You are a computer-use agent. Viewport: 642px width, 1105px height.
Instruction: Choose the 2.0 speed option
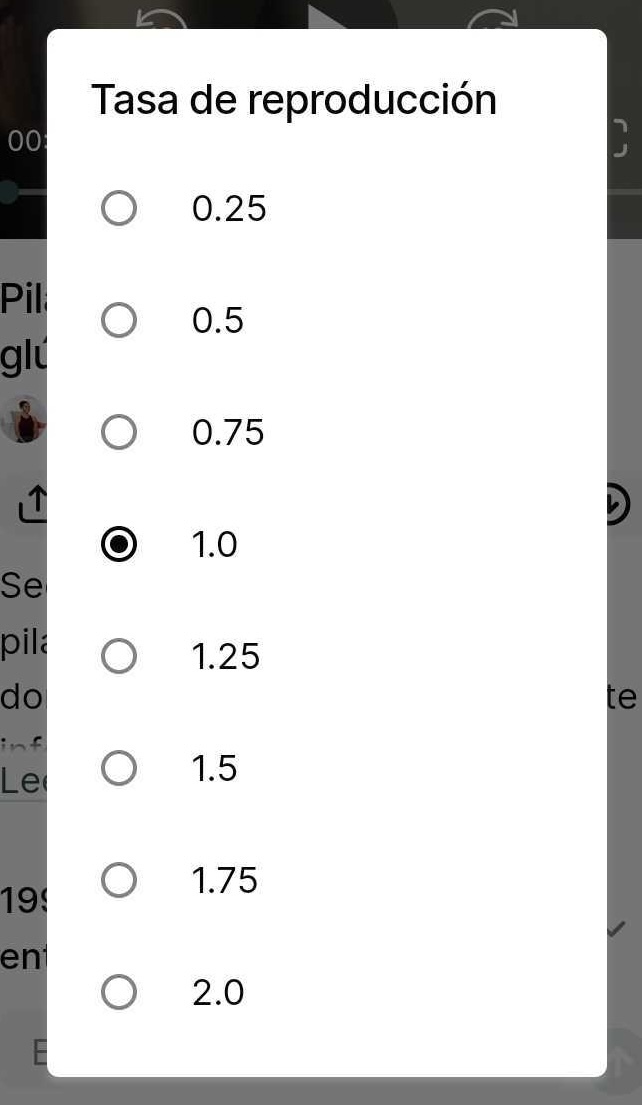click(x=119, y=993)
